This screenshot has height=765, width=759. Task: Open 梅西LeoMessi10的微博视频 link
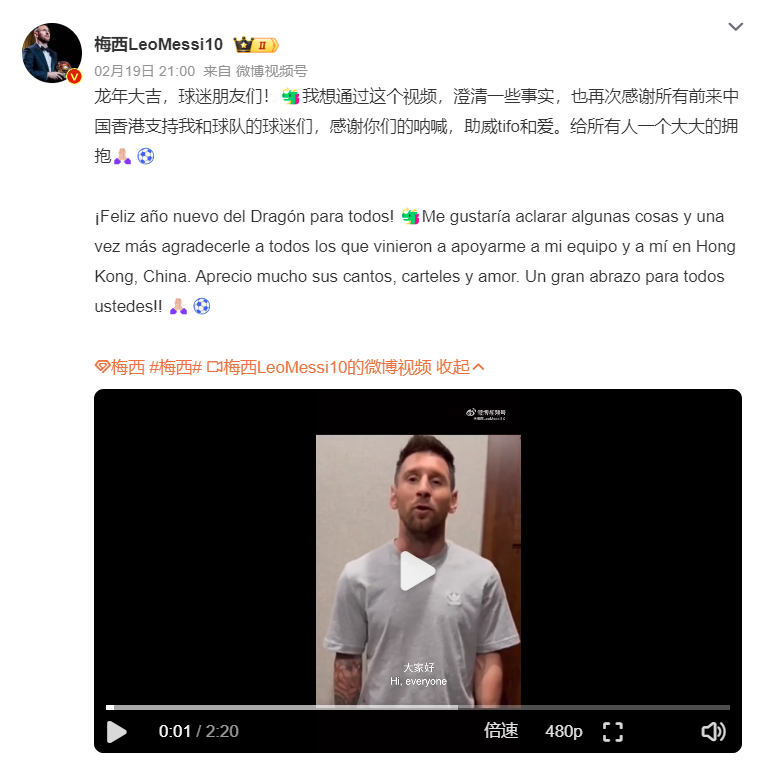pyautogui.click(x=320, y=367)
